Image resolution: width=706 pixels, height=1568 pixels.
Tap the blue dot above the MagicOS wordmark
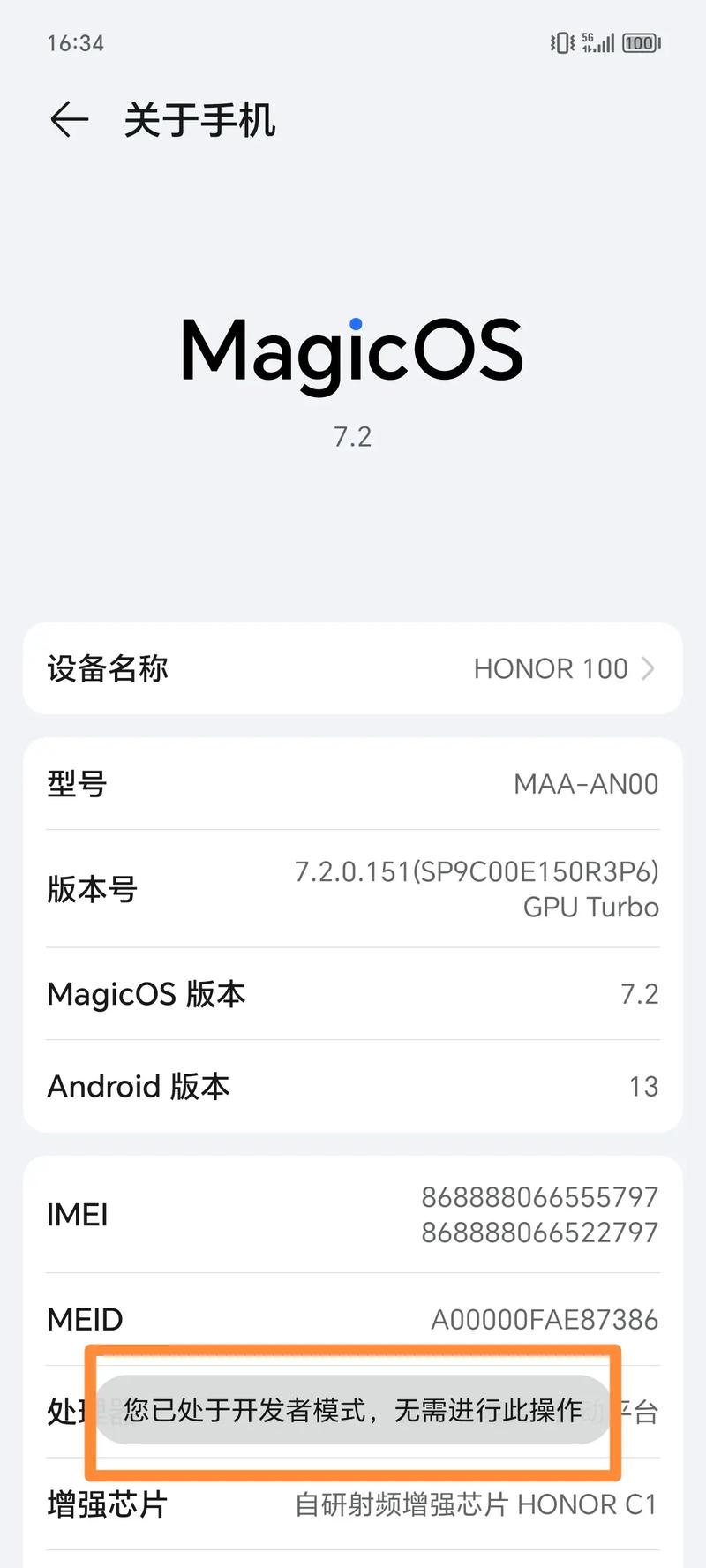click(x=356, y=325)
